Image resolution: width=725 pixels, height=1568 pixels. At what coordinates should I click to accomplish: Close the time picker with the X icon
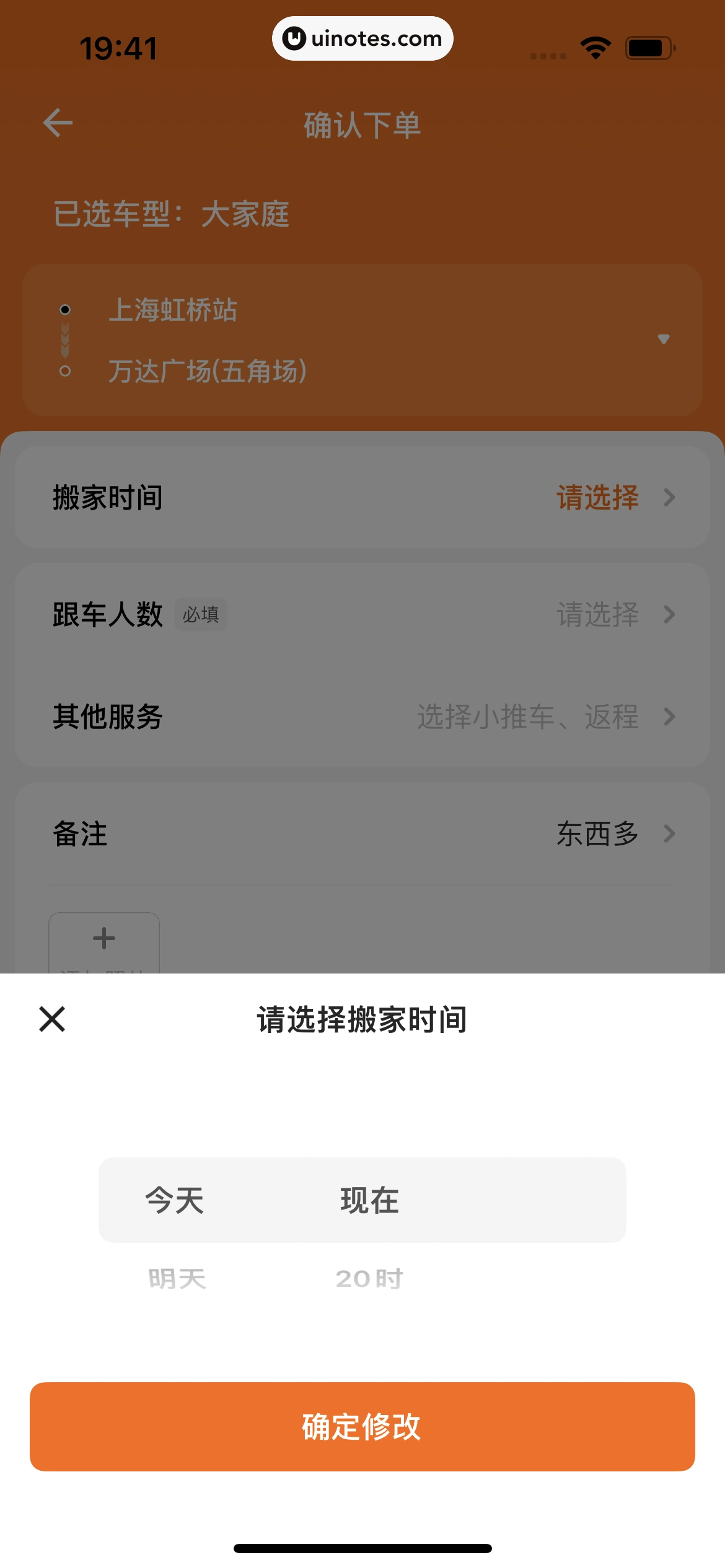[51, 1019]
